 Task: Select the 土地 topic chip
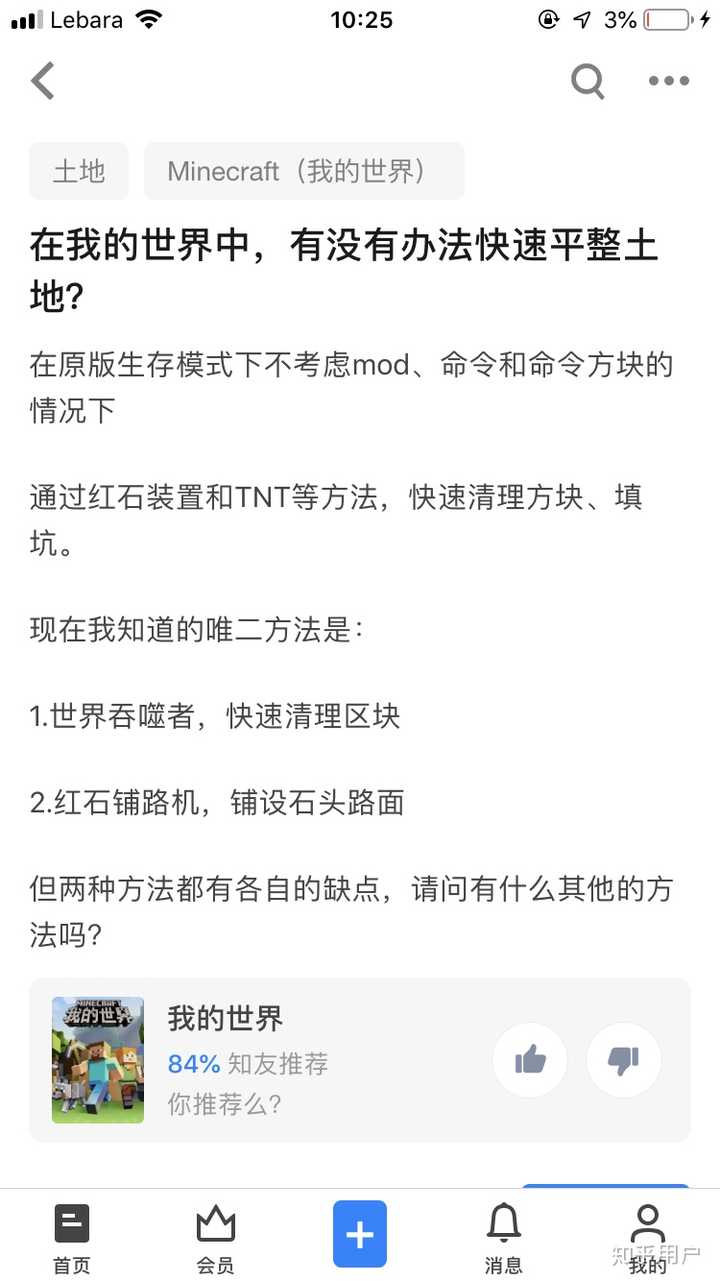click(79, 171)
